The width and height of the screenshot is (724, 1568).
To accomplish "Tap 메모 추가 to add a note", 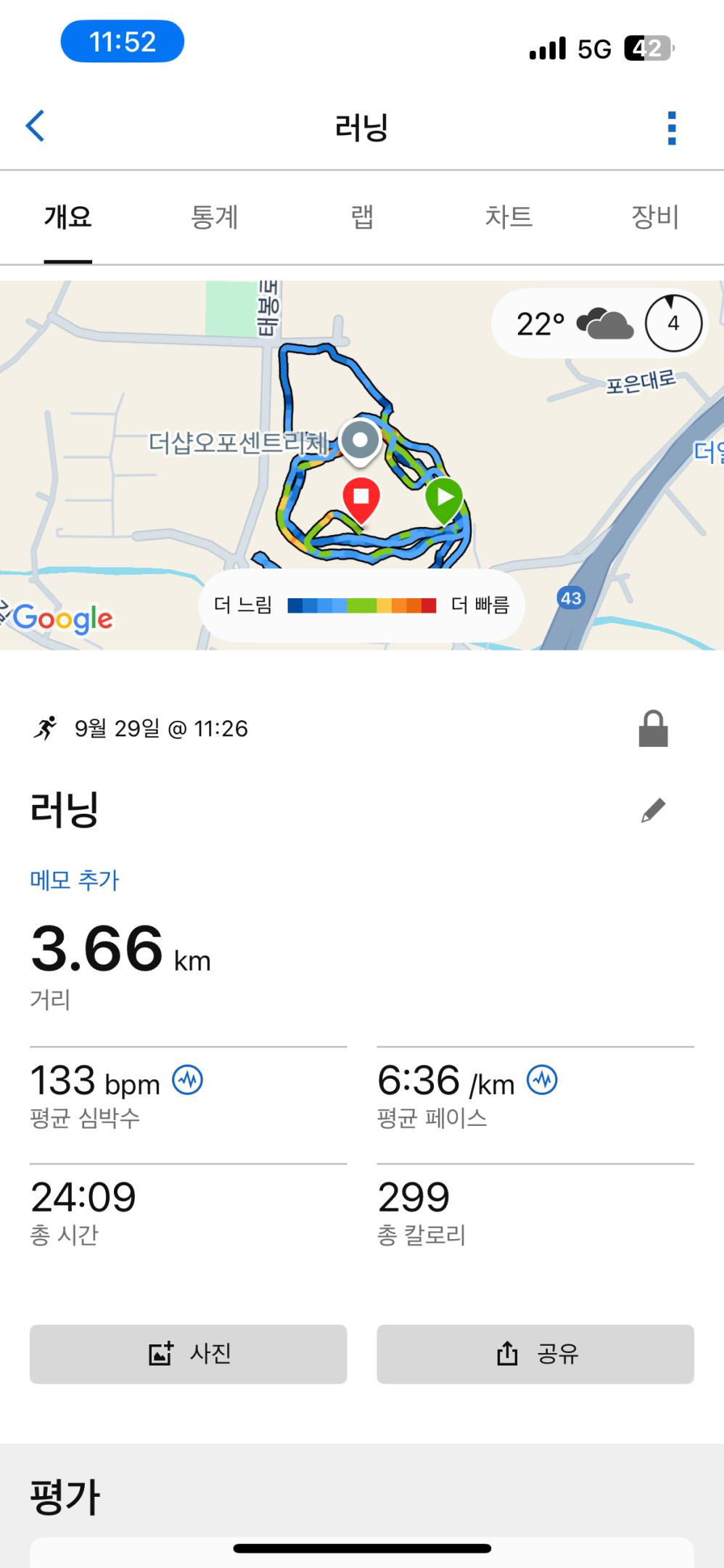I will pos(74,881).
